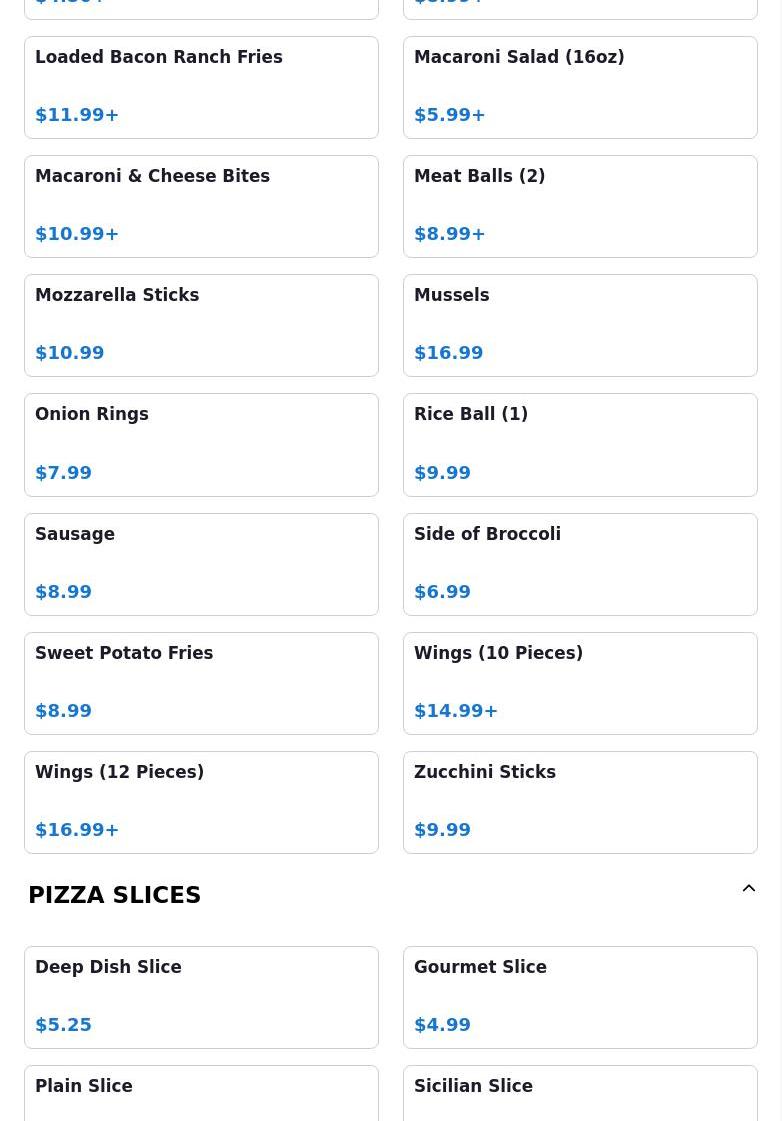Screen dimensions: 782x1121
Task: View the Mussels item
Action: (580, 325)
